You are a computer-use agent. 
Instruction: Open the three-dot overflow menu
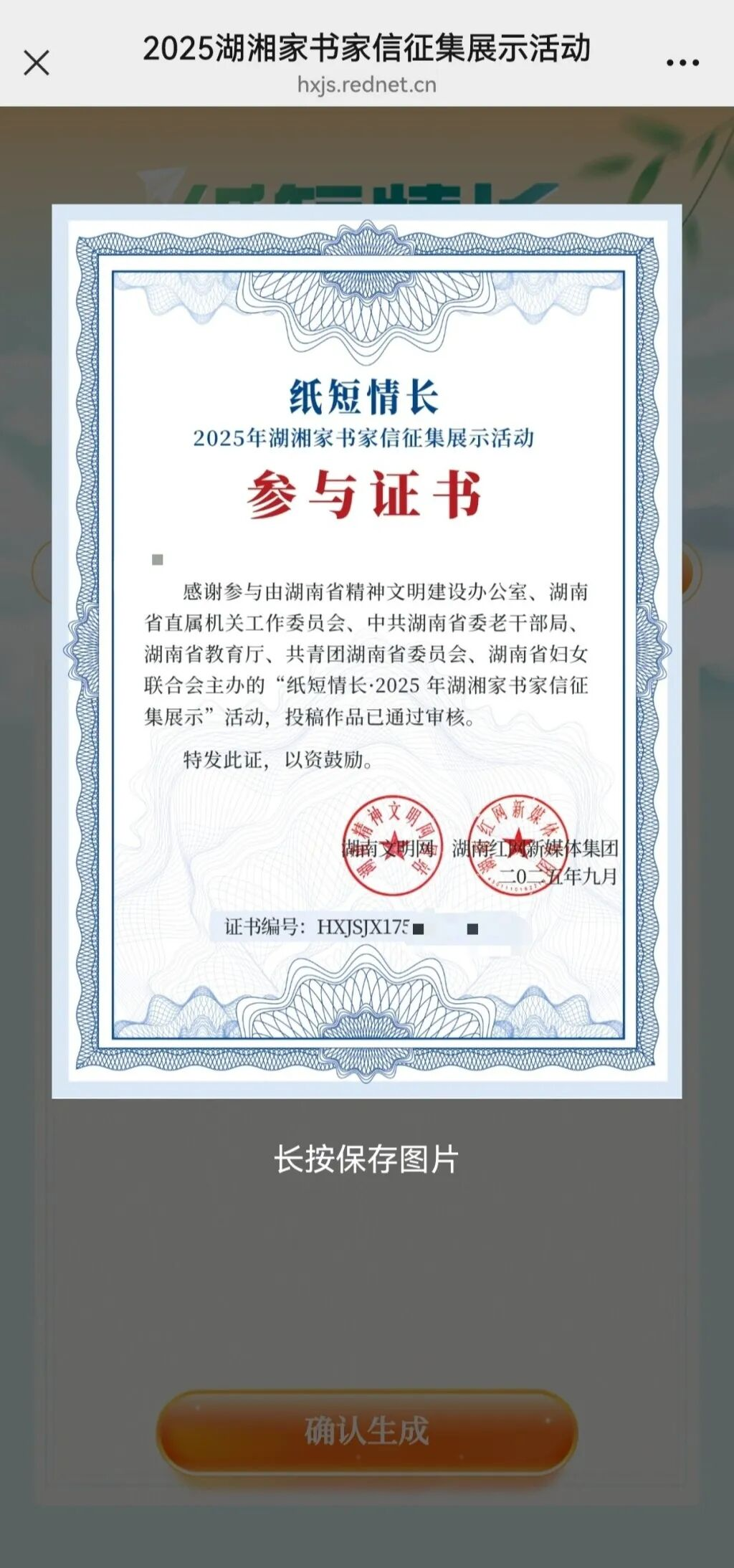point(682,62)
